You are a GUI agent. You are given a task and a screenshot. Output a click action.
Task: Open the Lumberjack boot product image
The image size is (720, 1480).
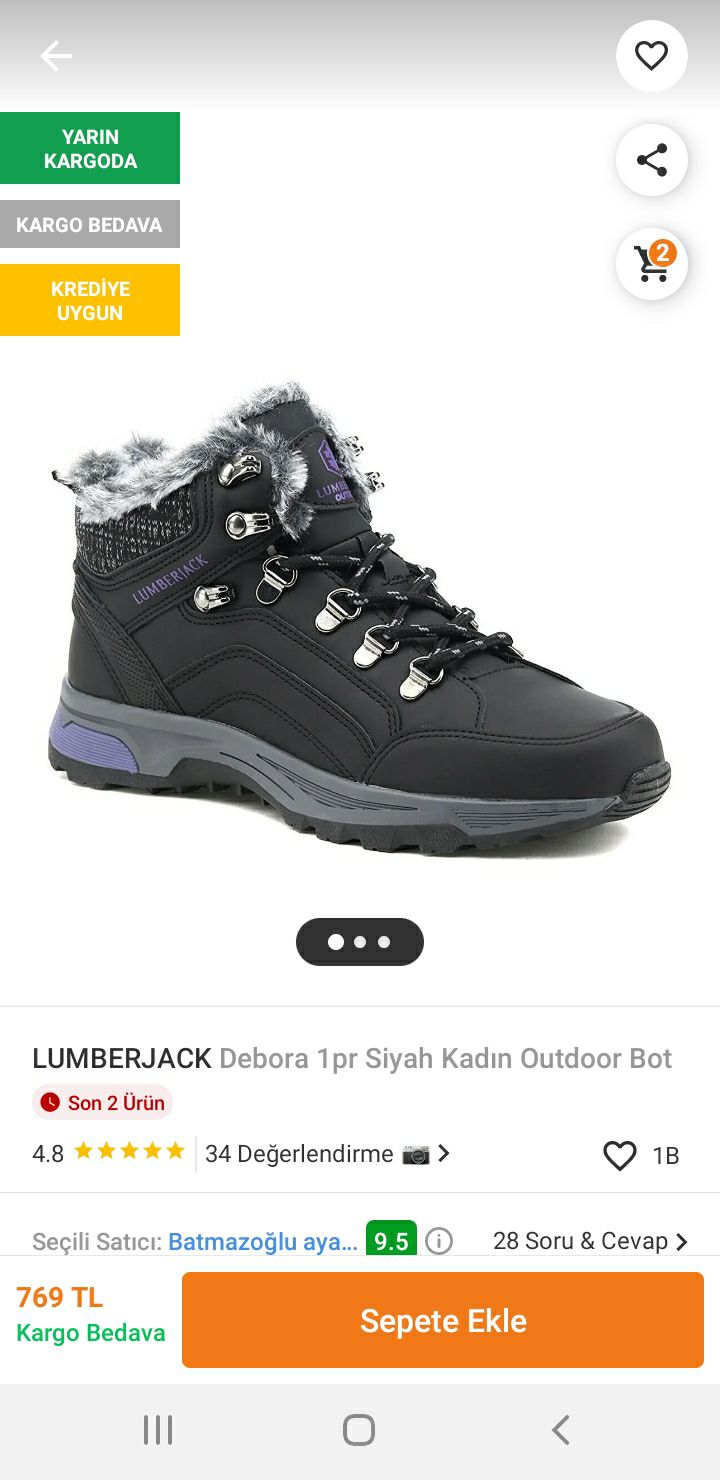coord(360,620)
